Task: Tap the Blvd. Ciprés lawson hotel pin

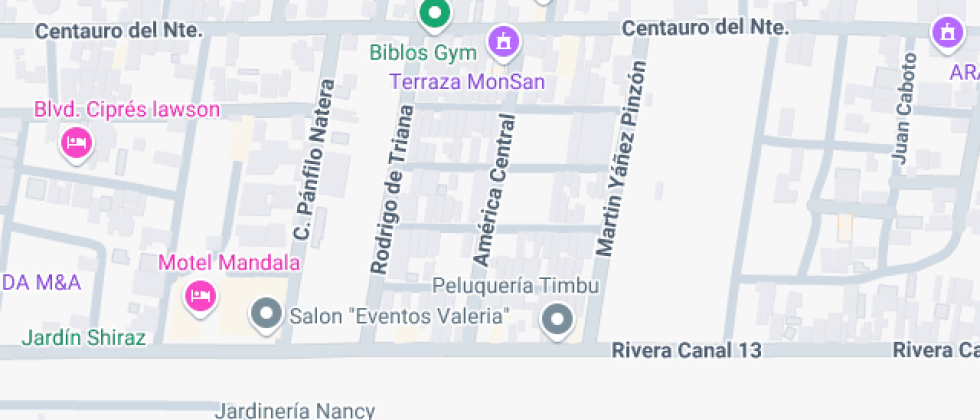Action: pyautogui.click(x=76, y=143)
